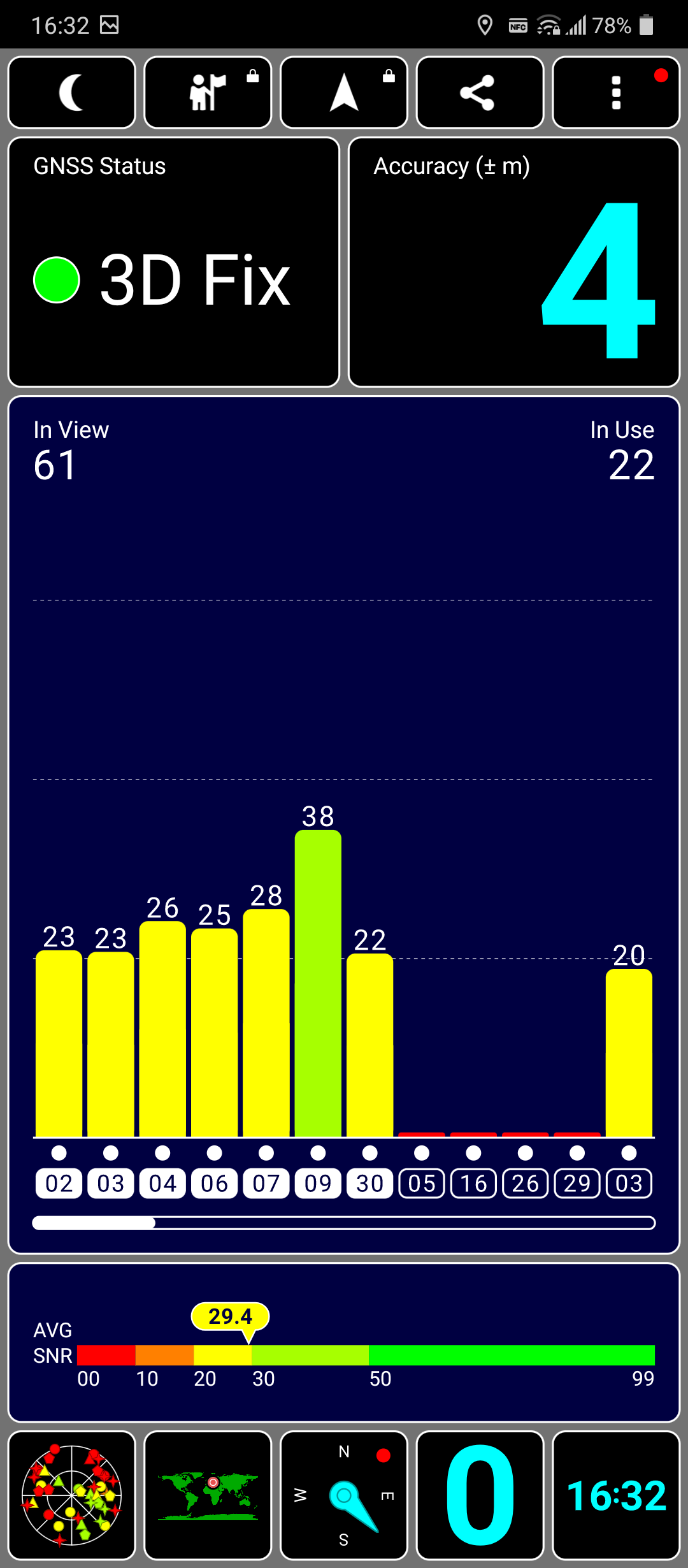The image size is (688, 1568).
Task: Open the locked waypoint flag feature
Action: [208, 92]
